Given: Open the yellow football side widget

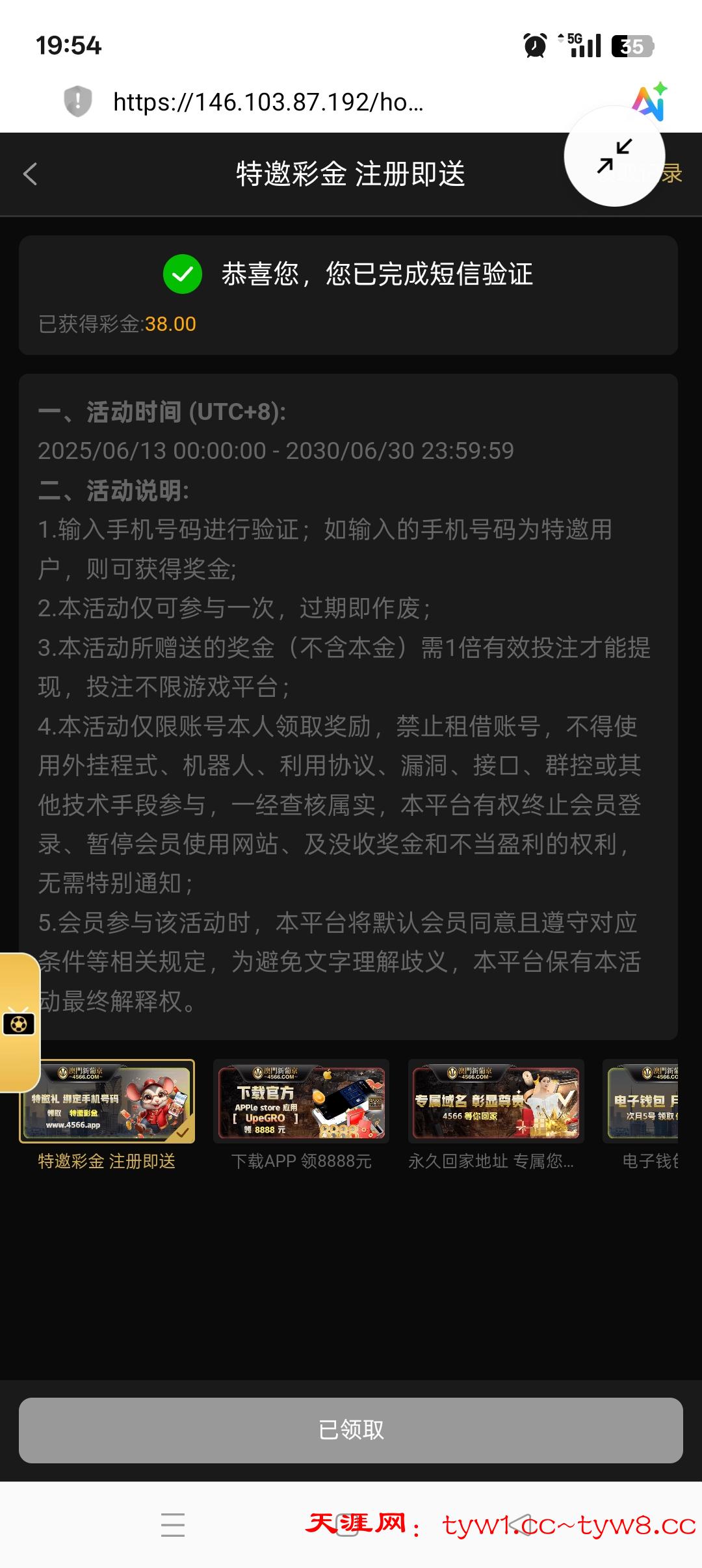Looking at the screenshot, I should (x=19, y=1023).
